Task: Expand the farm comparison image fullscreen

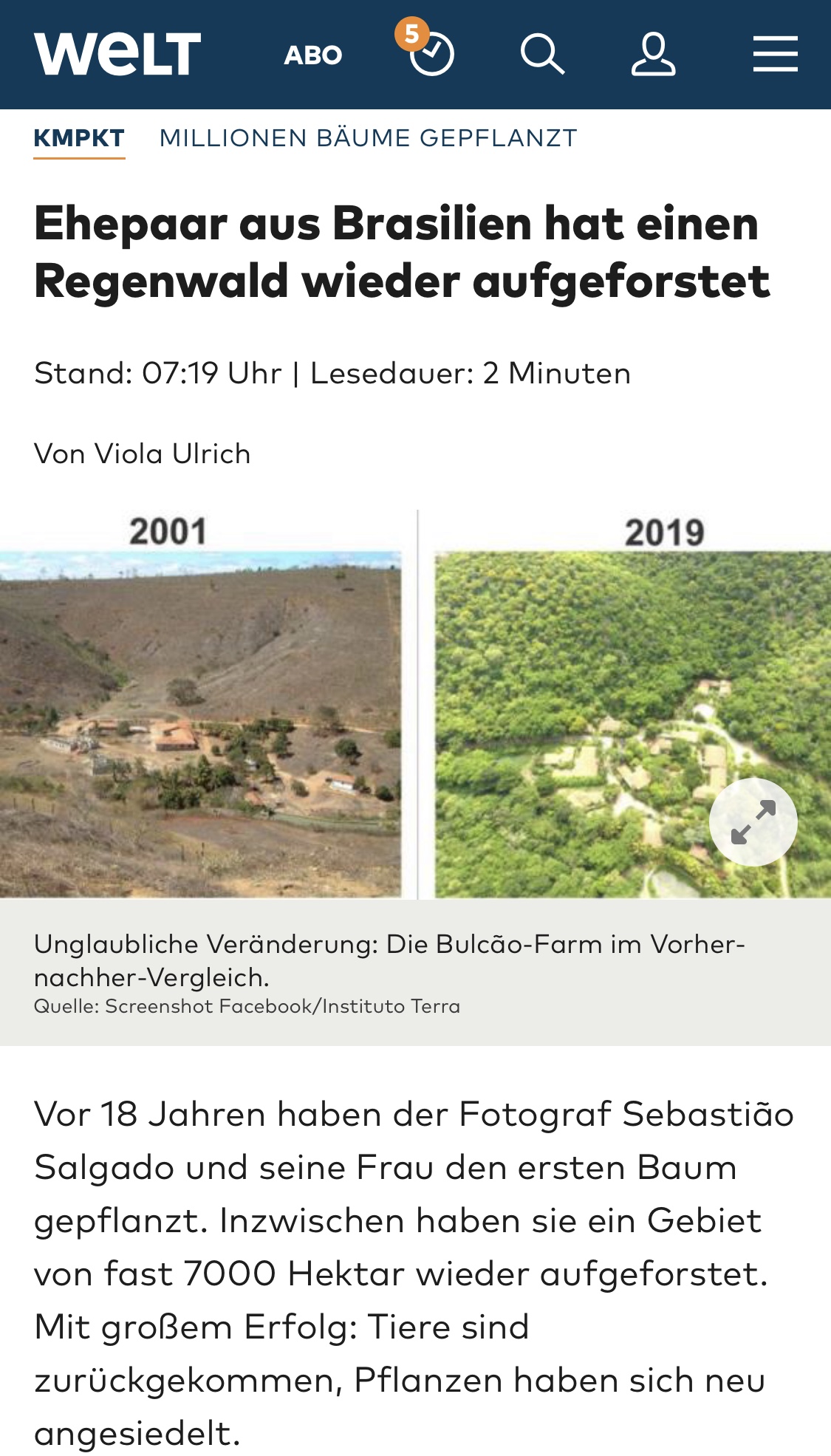Action: [x=753, y=821]
